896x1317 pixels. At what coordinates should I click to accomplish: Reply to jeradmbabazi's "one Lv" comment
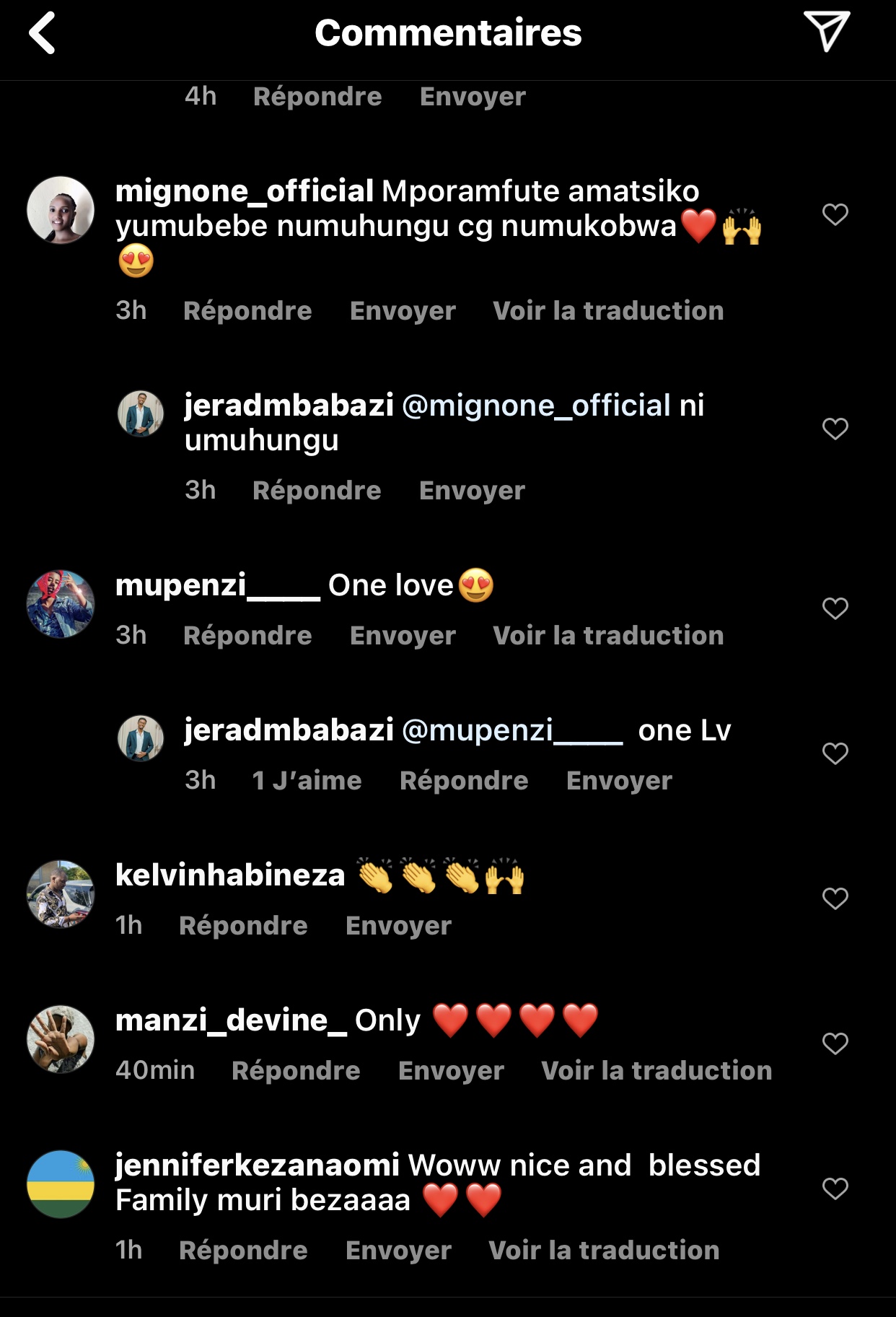pyautogui.click(x=464, y=781)
